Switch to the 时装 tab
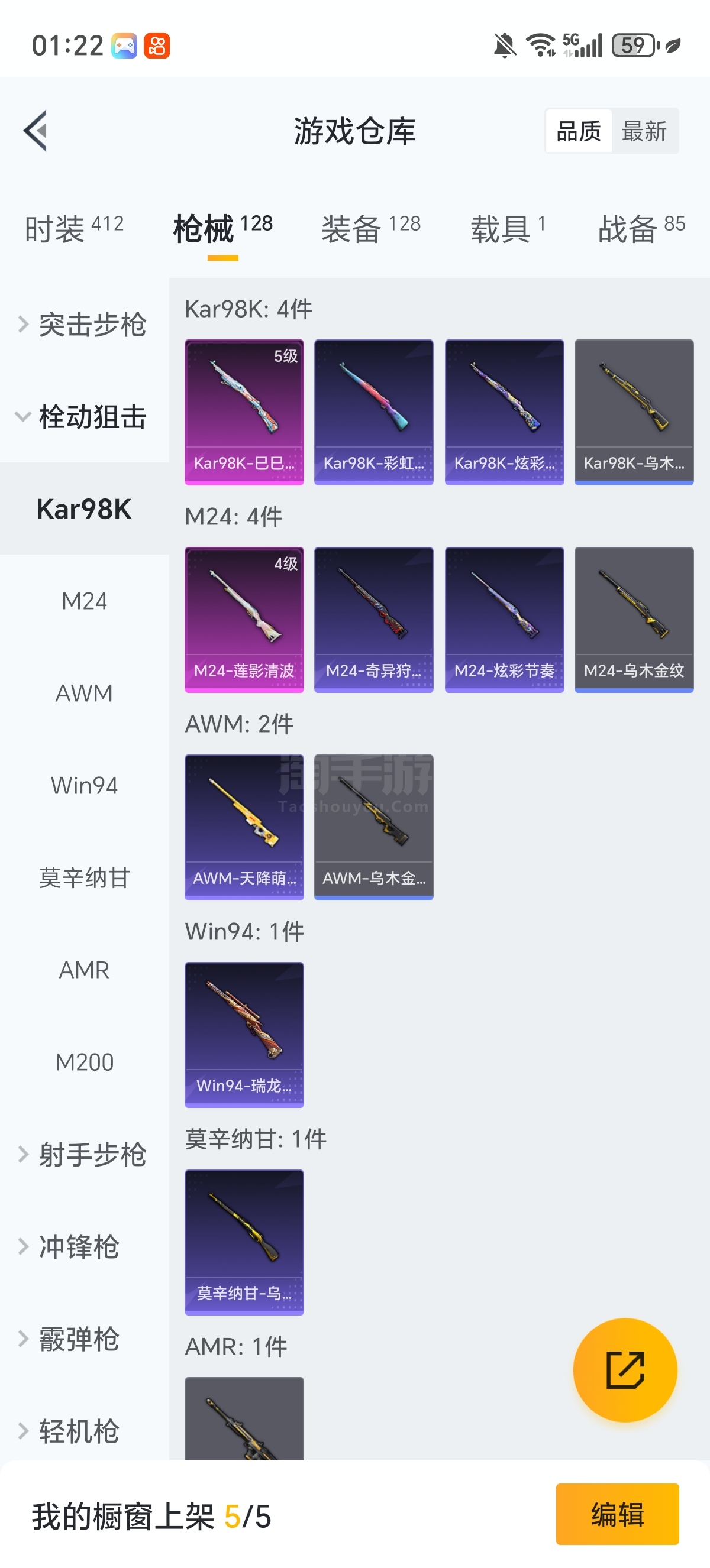This screenshot has width=710, height=1568. 74,228
